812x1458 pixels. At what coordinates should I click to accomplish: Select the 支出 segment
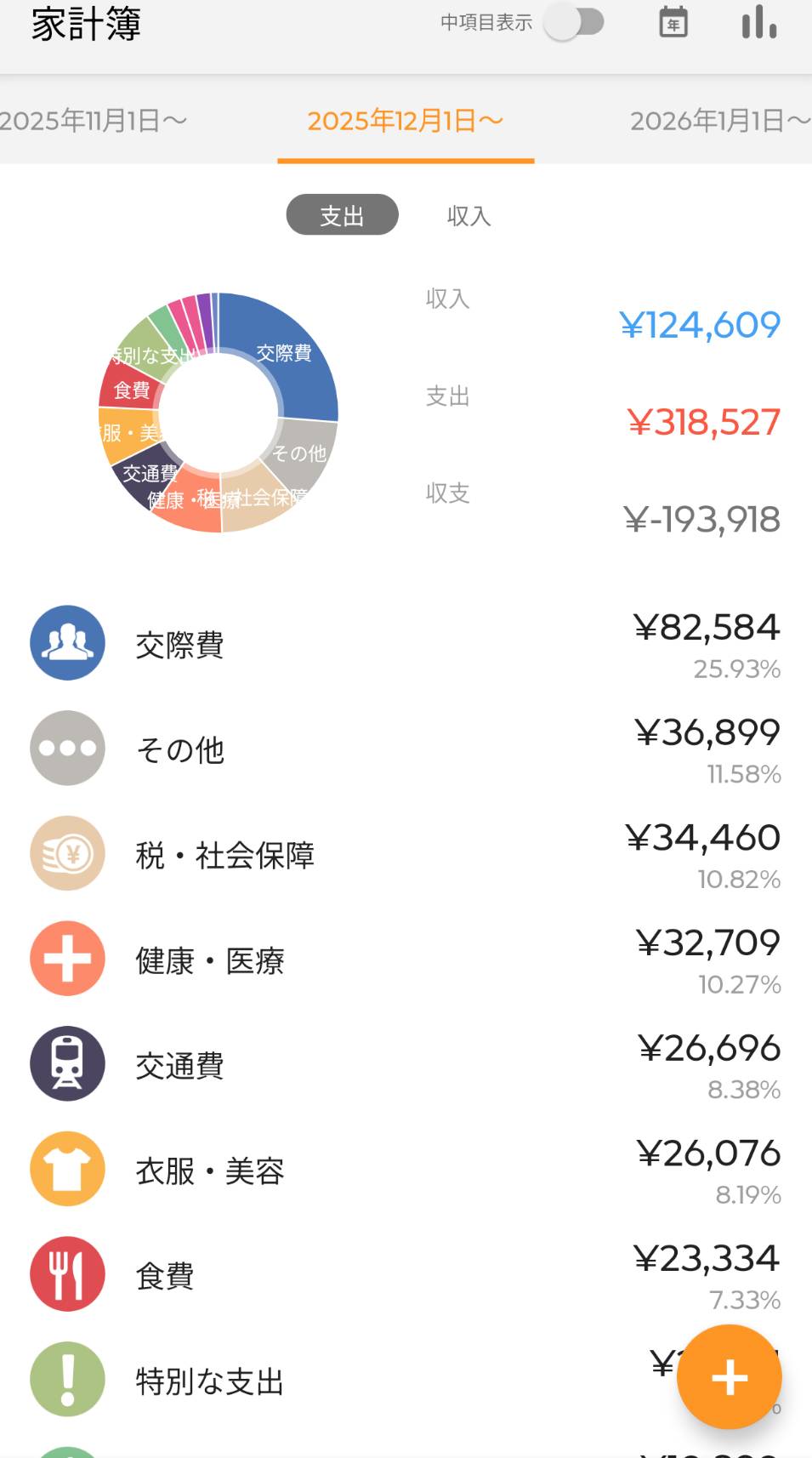pos(342,215)
